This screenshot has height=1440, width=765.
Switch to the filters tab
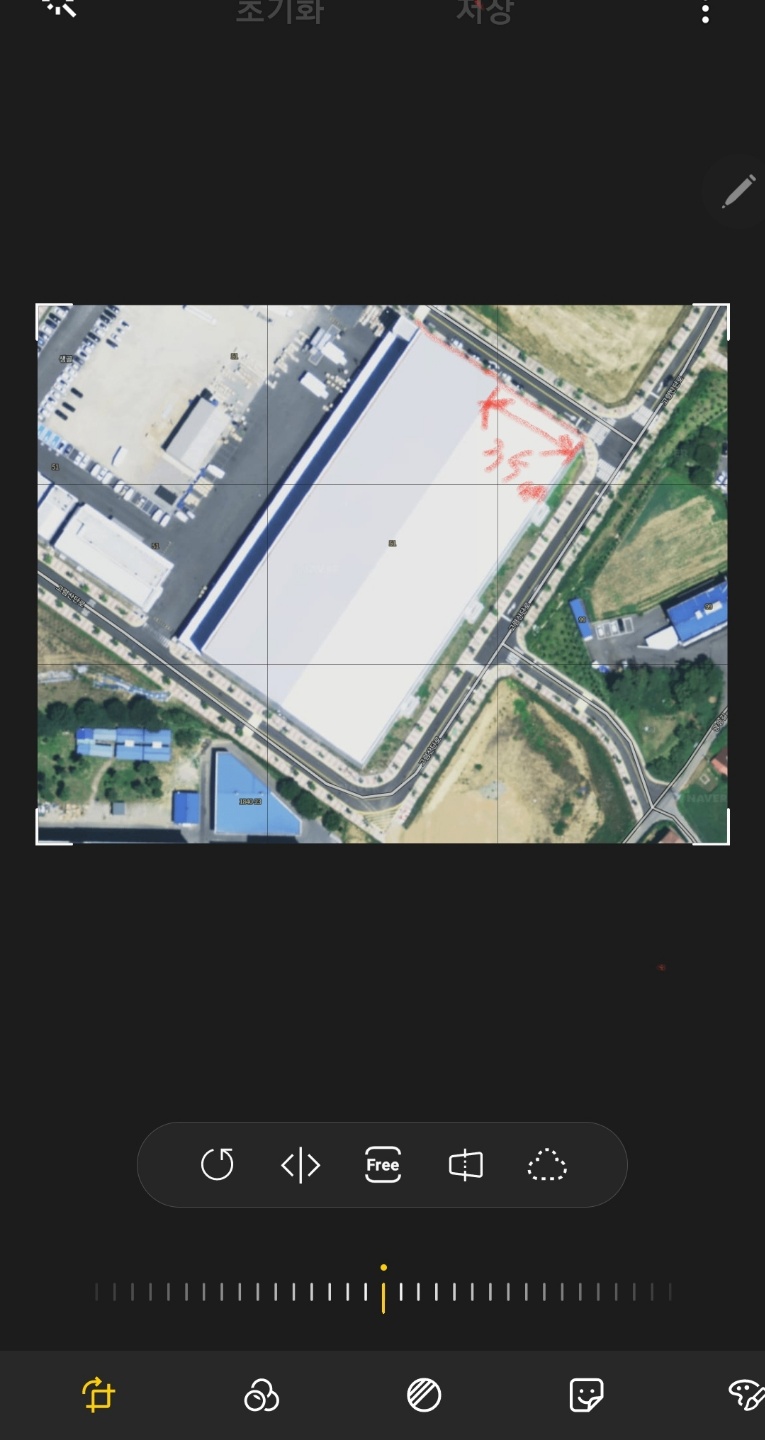pos(261,1395)
